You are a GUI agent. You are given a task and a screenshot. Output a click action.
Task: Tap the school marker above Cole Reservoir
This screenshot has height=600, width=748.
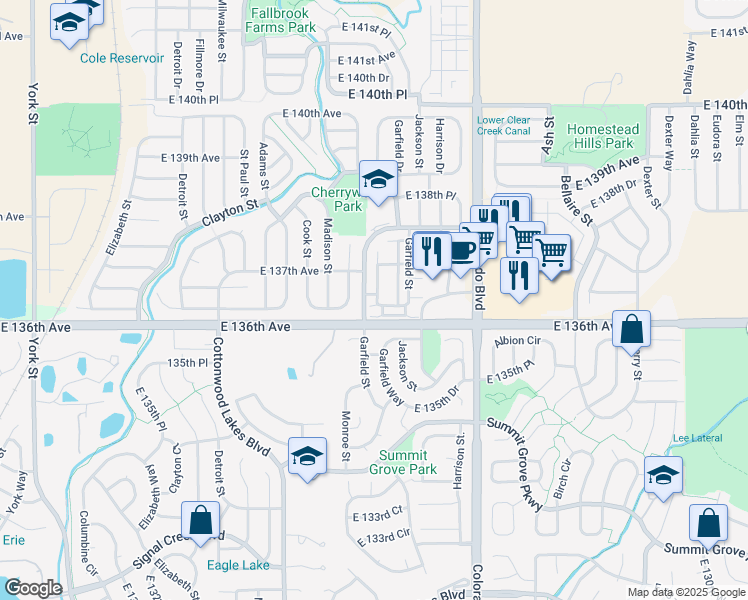click(x=68, y=23)
